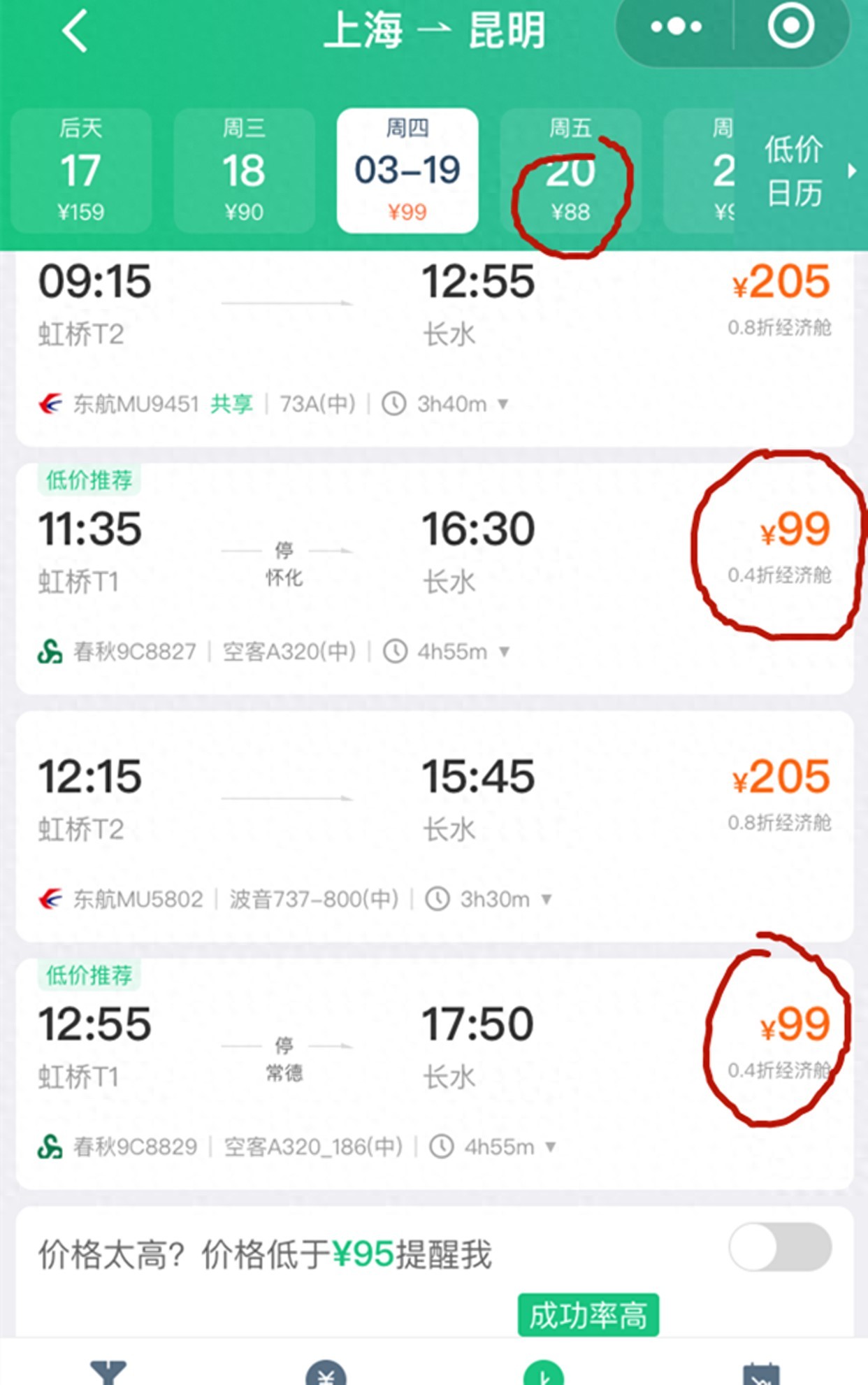Viewport: 868px width, 1385px height.
Task: Close the mini program with the circle button
Action: 790,27
